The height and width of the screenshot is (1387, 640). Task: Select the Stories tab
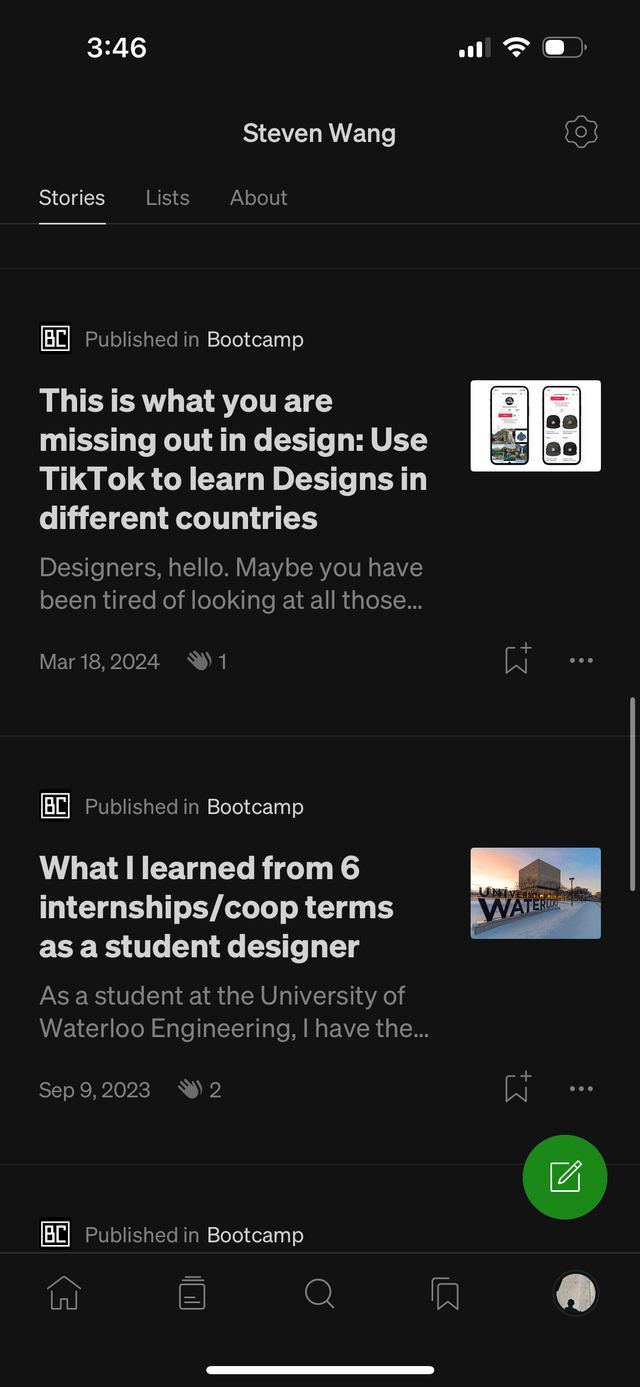72,198
